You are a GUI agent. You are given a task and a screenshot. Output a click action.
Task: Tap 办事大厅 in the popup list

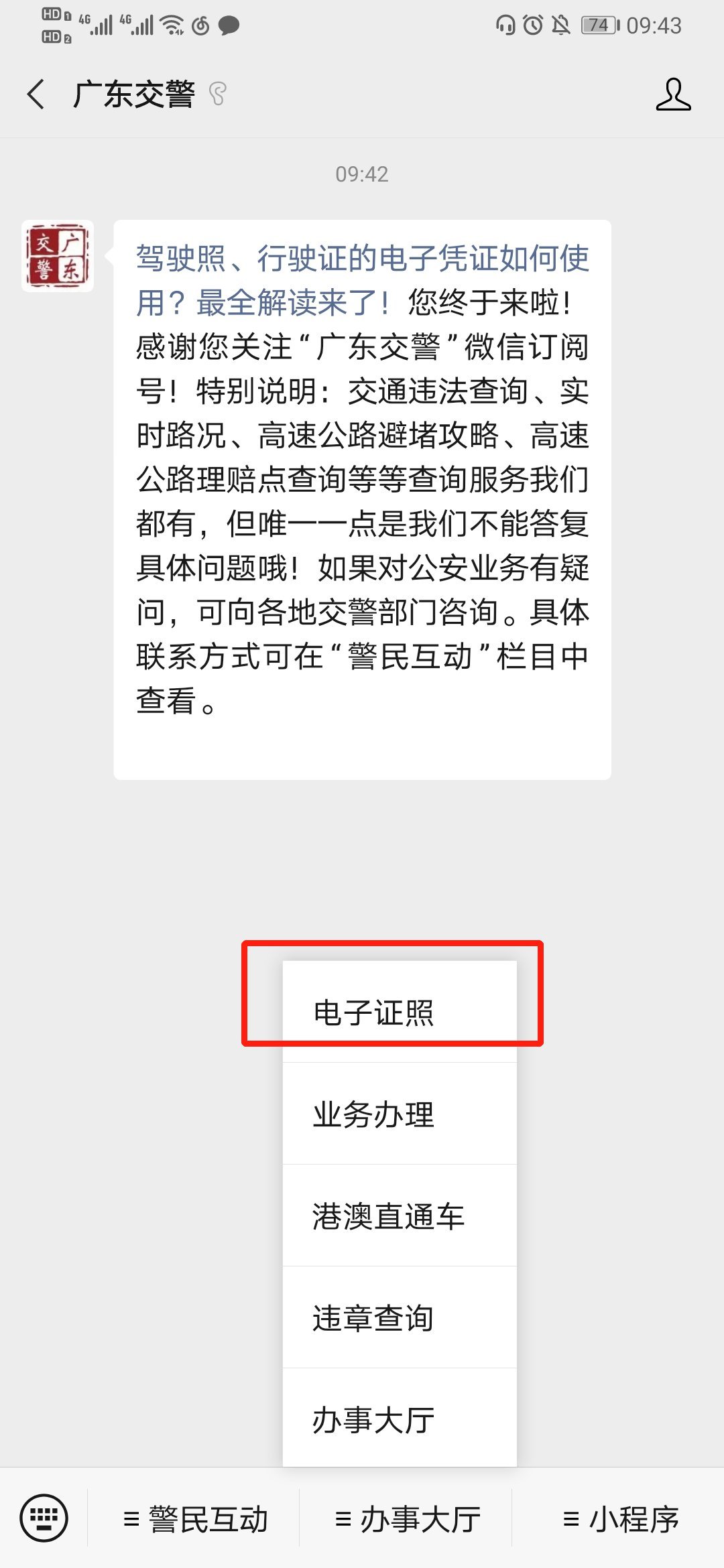pyautogui.click(x=400, y=1419)
